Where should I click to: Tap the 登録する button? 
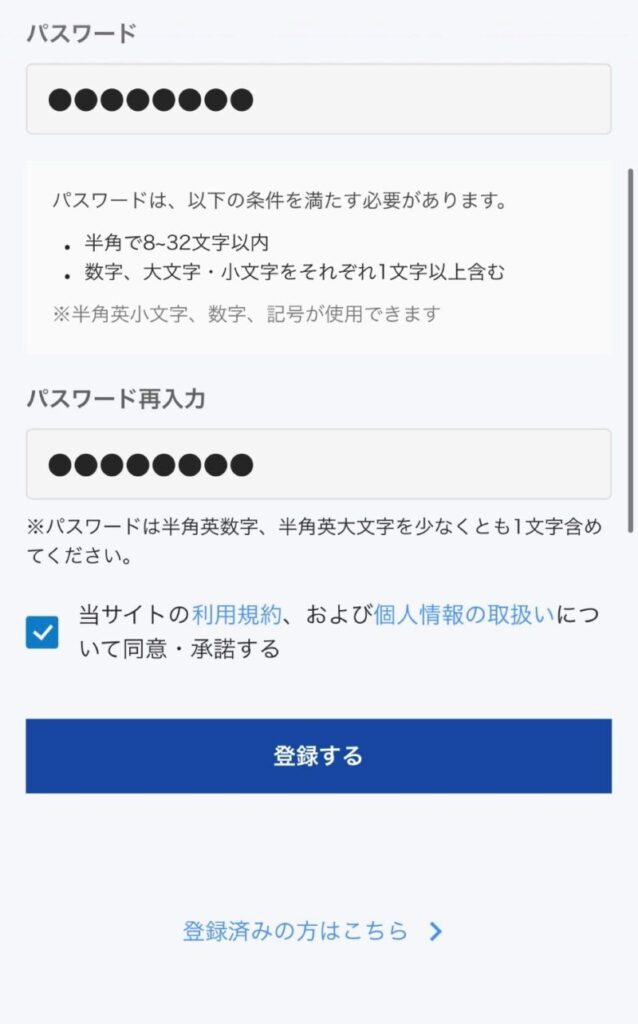(x=318, y=756)
